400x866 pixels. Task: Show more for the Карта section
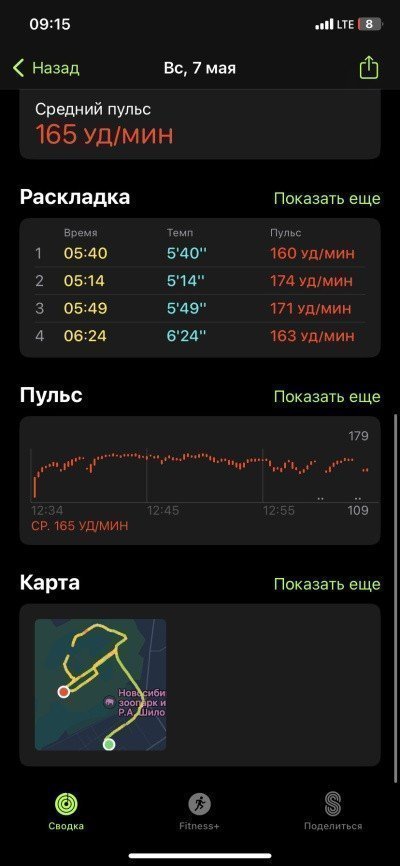tap(327, 584)
